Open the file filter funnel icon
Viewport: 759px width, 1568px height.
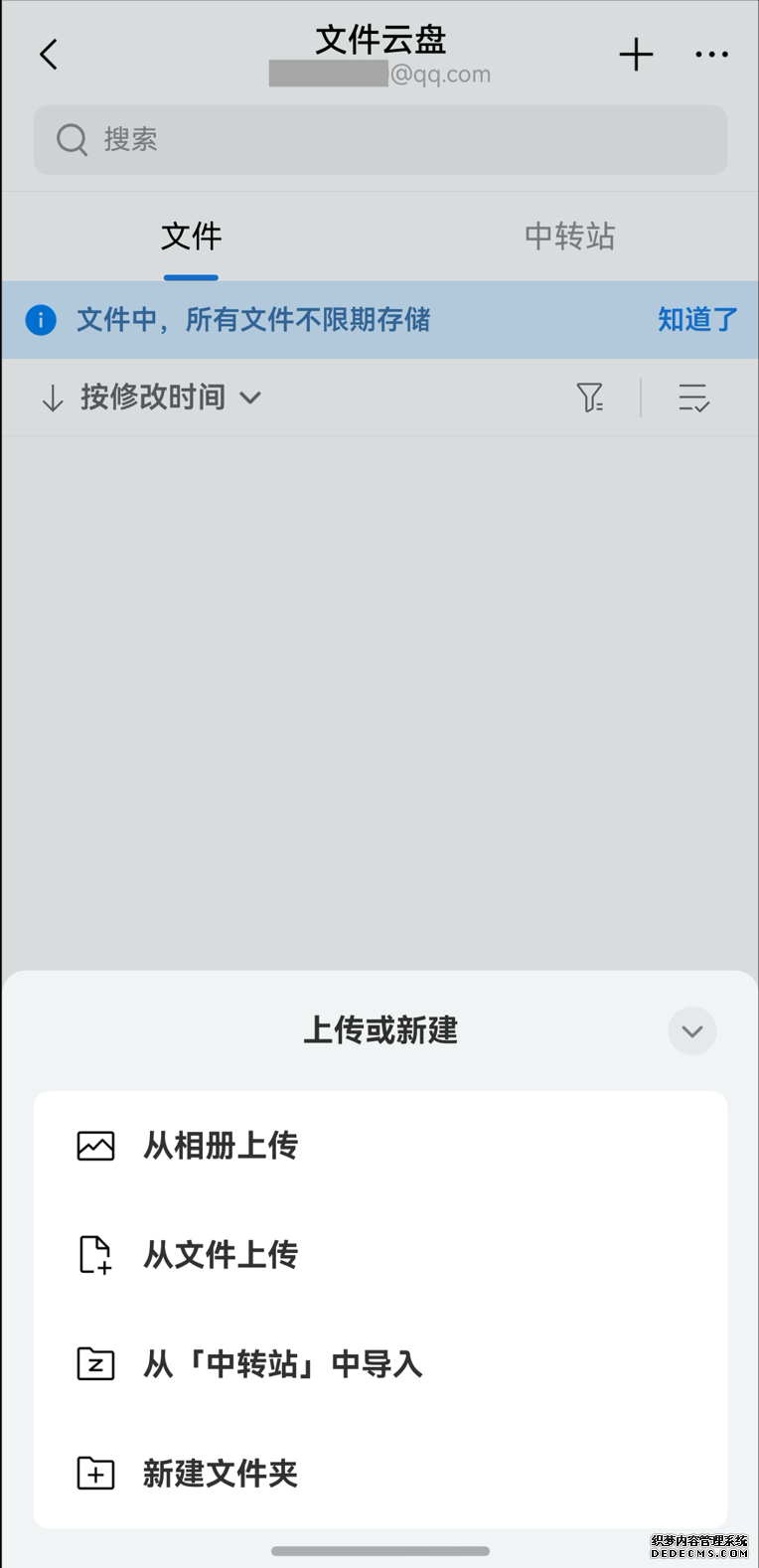pyautogui.click(x=590, y=397)
